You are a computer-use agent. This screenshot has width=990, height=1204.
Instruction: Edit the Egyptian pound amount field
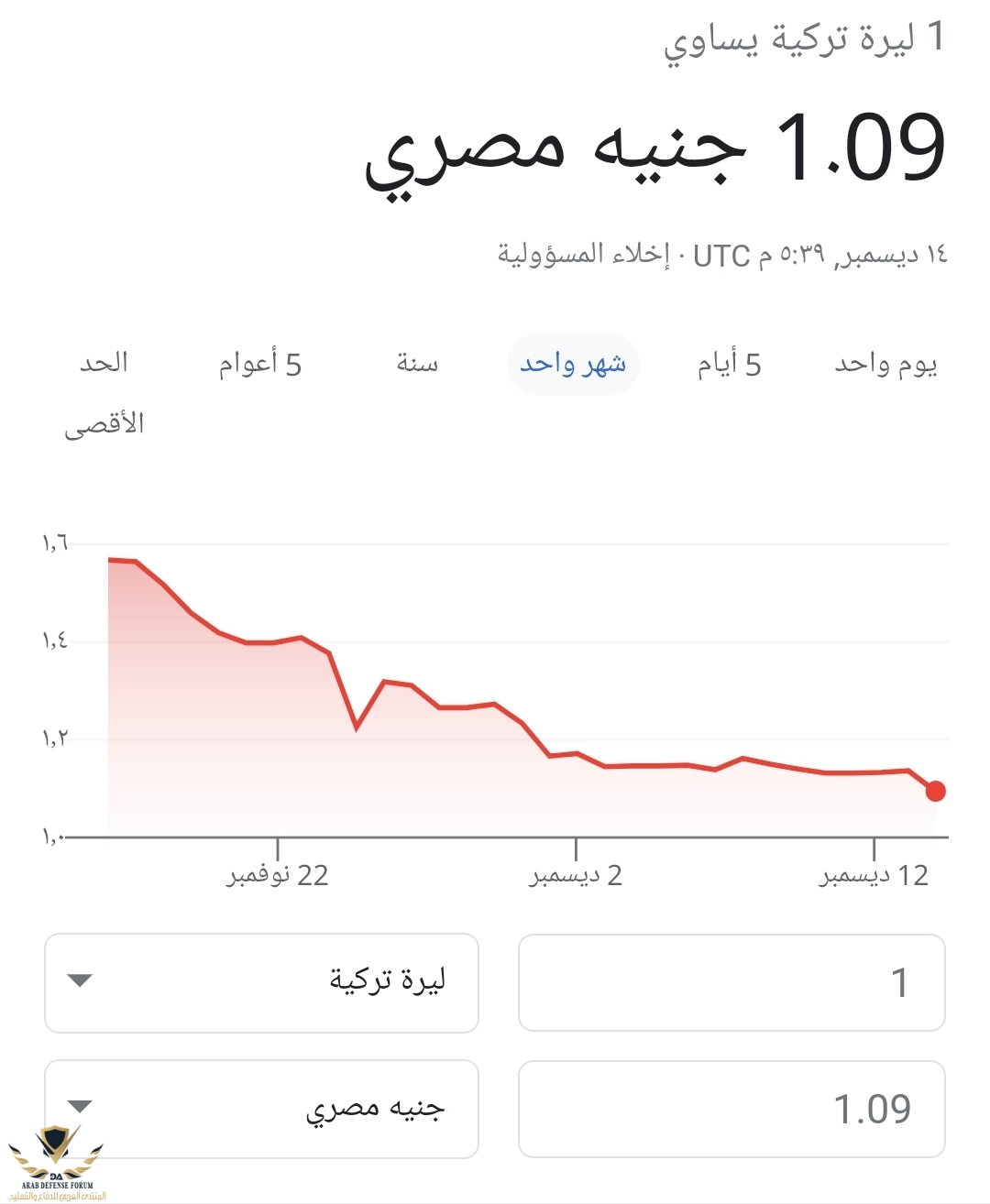[731, 1109]
